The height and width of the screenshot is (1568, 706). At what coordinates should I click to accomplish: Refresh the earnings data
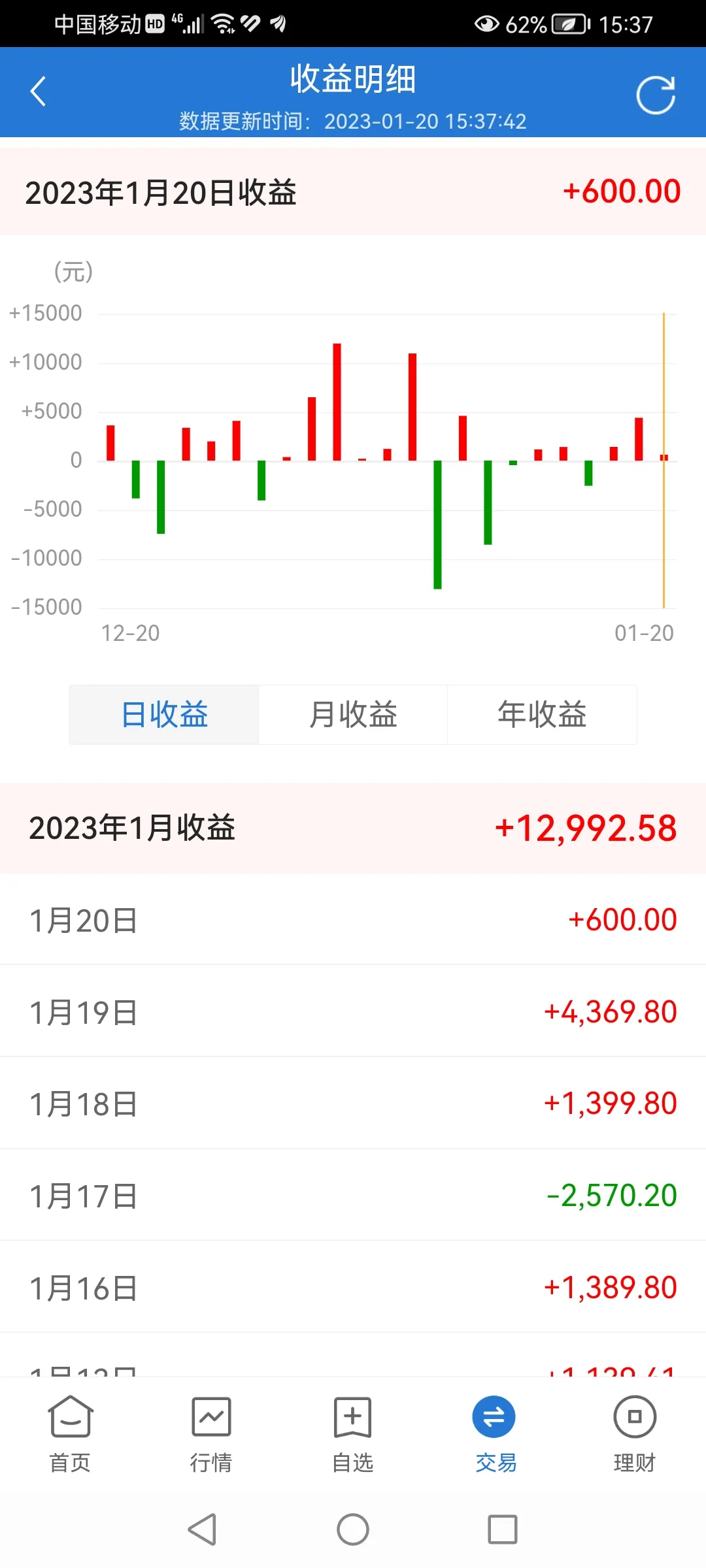click(656, 95)
